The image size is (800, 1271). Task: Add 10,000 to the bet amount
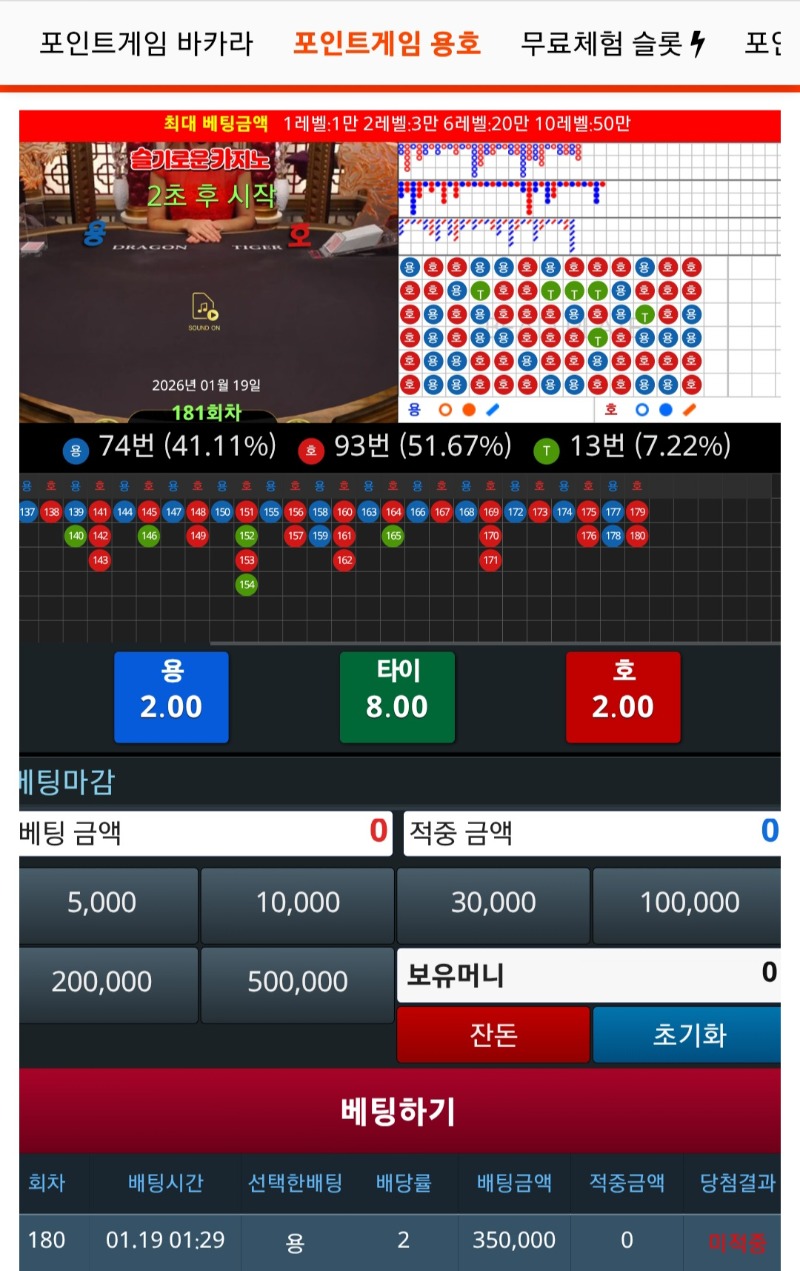(x=297, y=904)
